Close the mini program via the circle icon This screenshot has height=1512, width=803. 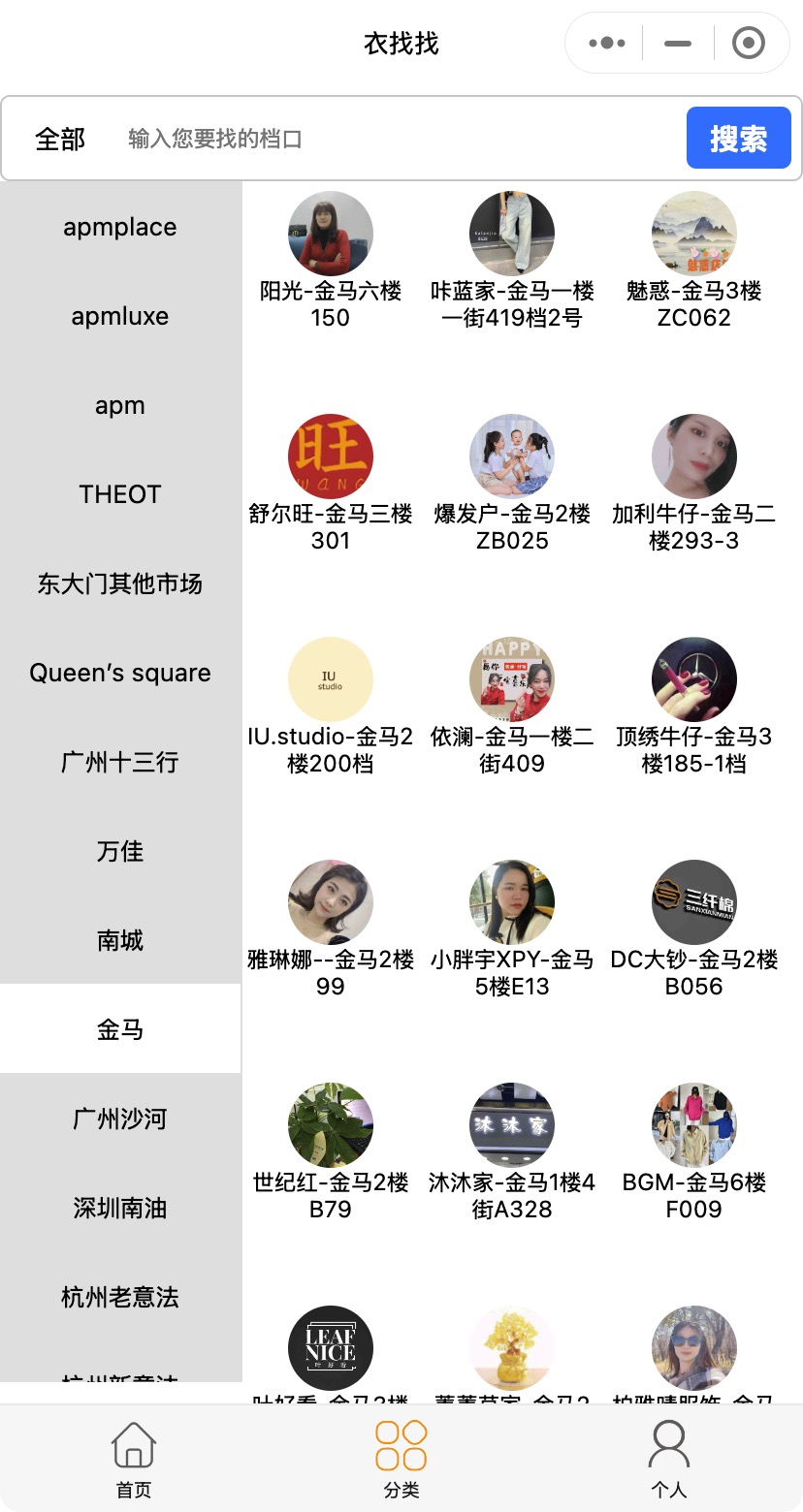(x=749, y=44)
